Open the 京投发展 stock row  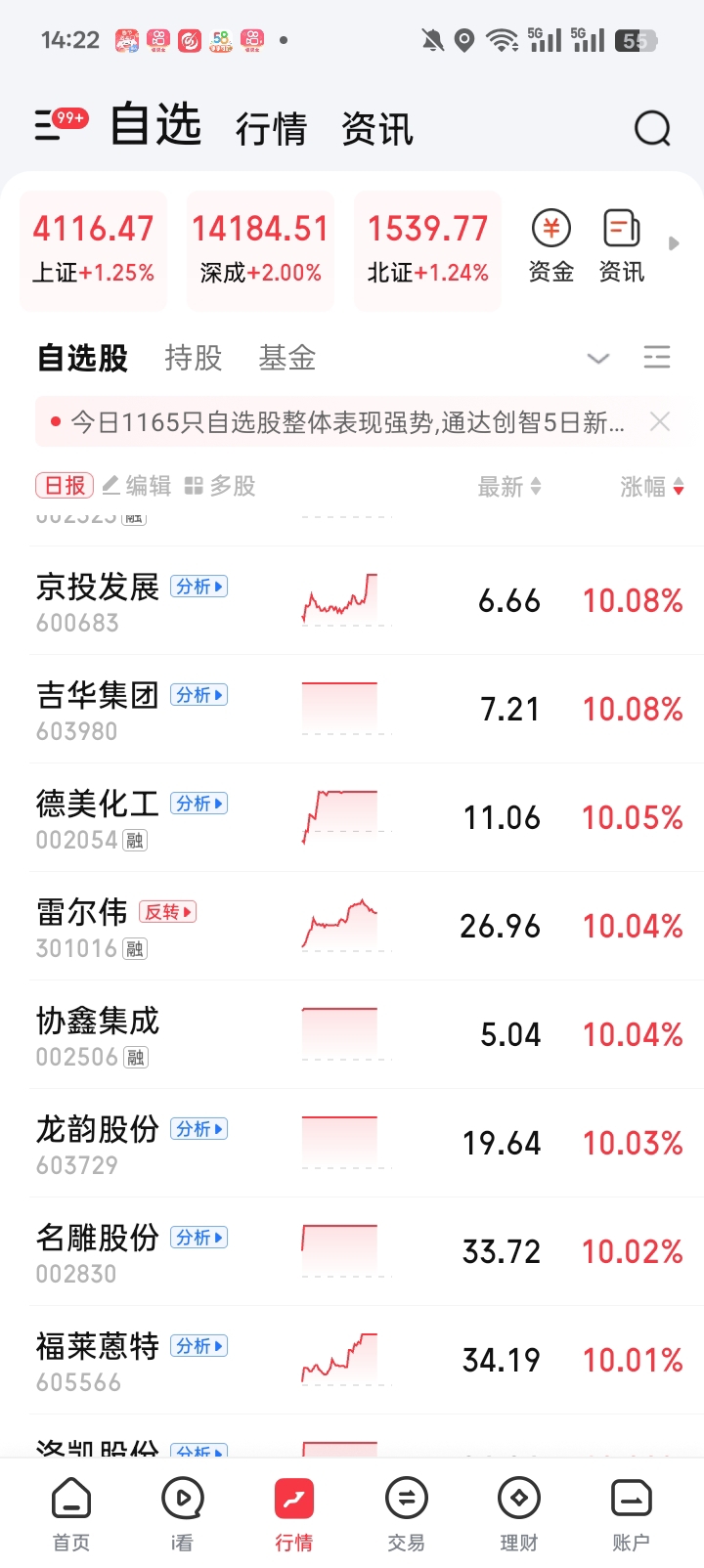[x=98, y=601]
